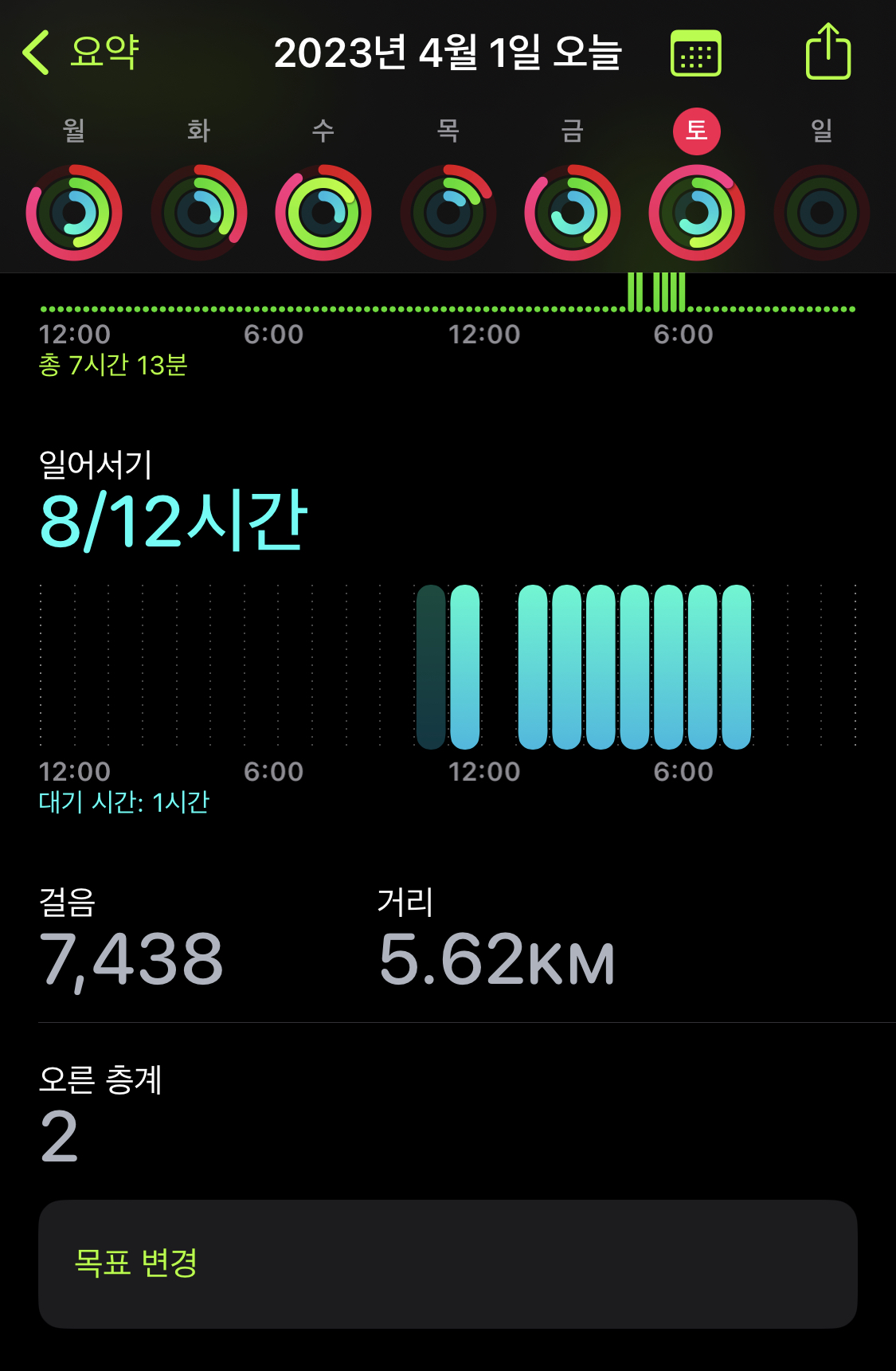Select Saturday (토) activity rings

click(x=697, y=212)
